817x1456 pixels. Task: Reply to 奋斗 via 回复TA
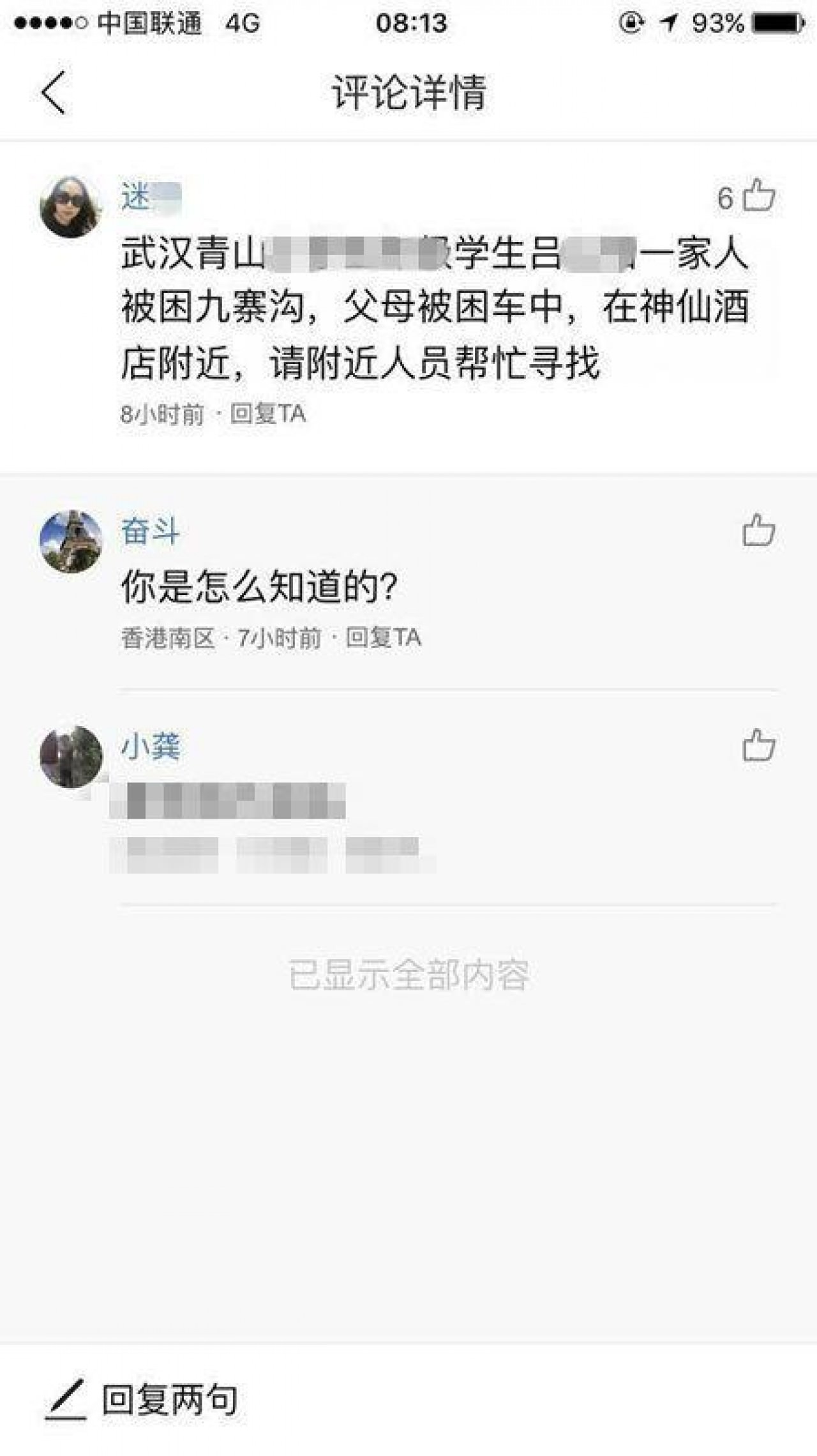(x=383, y=637)
